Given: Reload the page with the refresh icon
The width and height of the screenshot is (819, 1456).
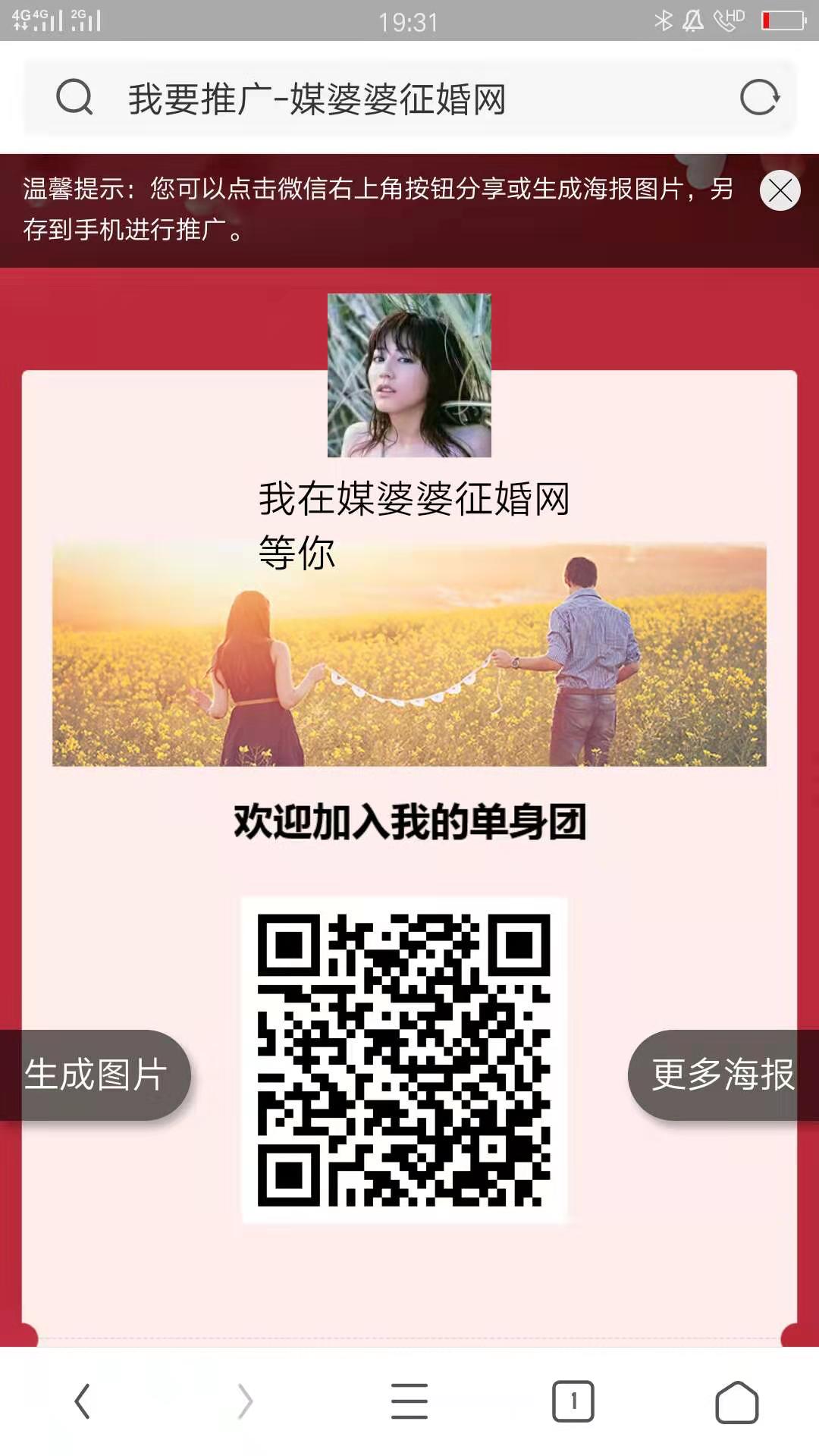Looking at the screenshot, I should pyautogui.click(x=759, y=98).
